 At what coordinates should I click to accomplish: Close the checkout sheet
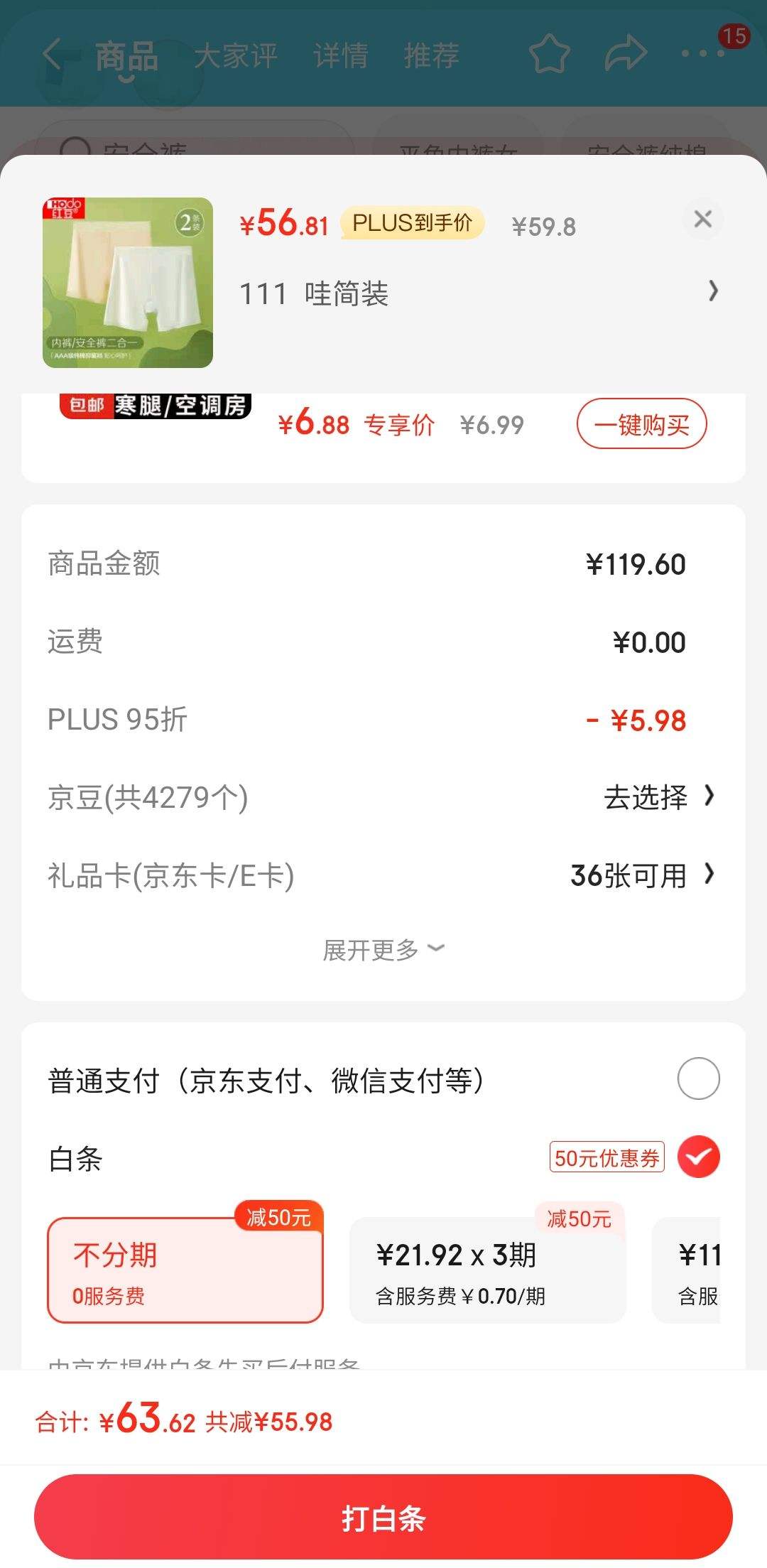pos(702,219)
